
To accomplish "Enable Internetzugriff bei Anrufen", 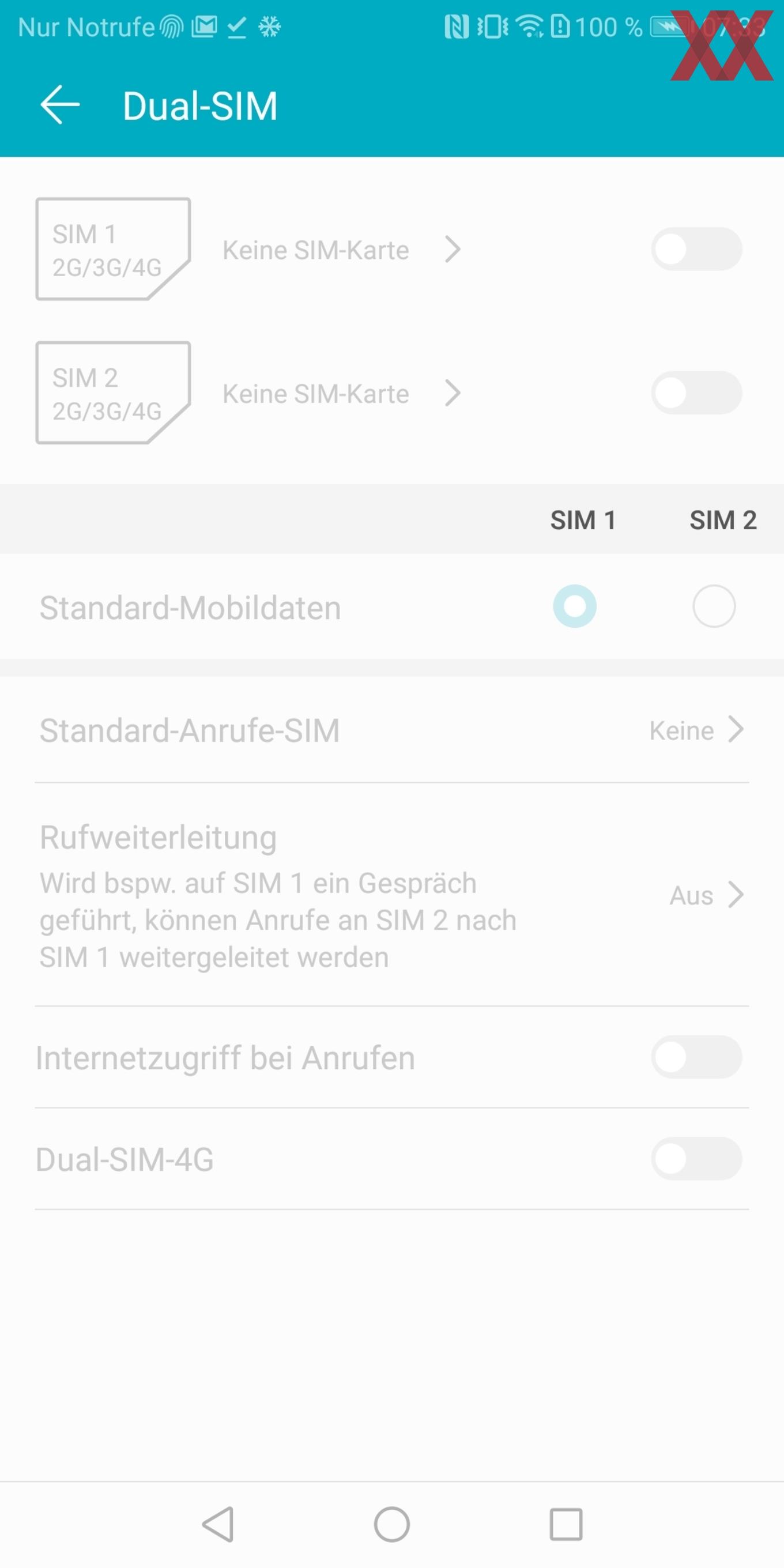I will (696, 1057).
